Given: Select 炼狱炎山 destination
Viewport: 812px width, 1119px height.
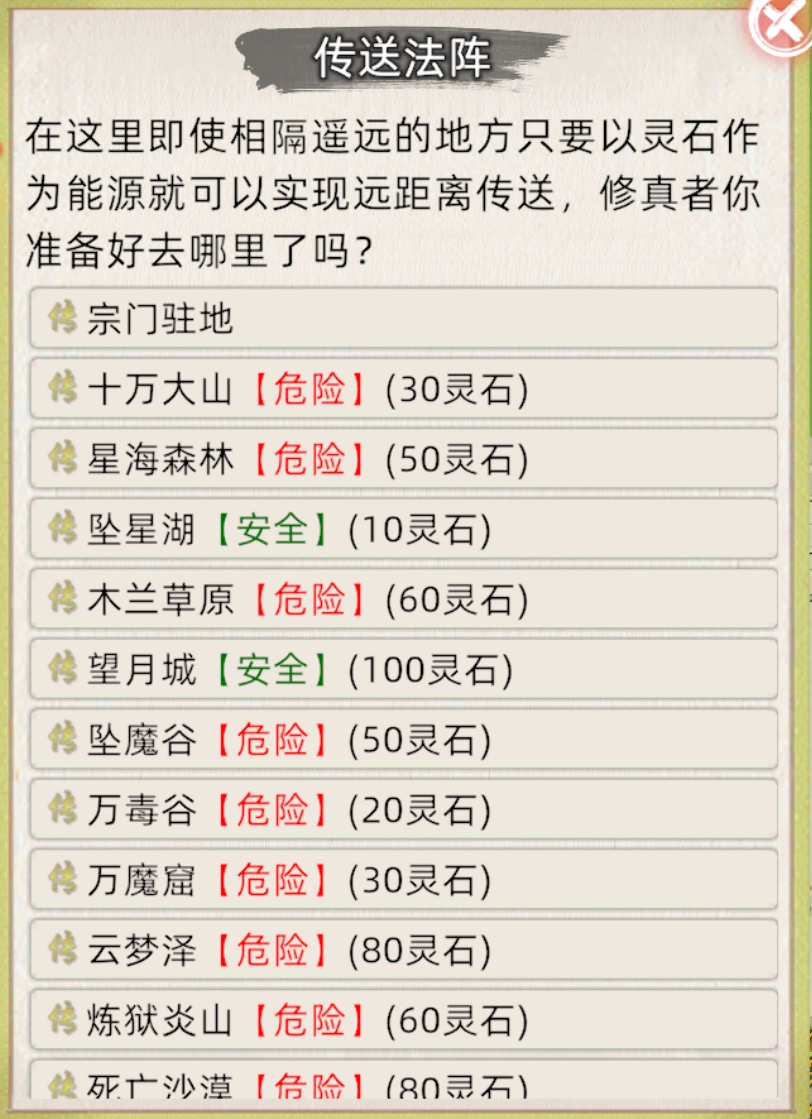Looking at the screenshot, I should 403,1019.
